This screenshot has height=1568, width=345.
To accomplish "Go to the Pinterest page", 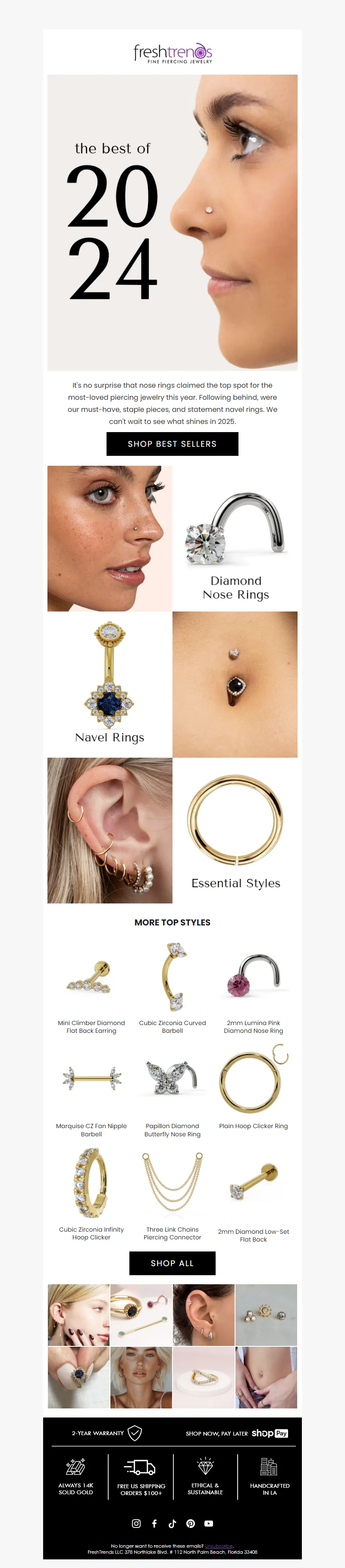I will (x=191, y=1523).
